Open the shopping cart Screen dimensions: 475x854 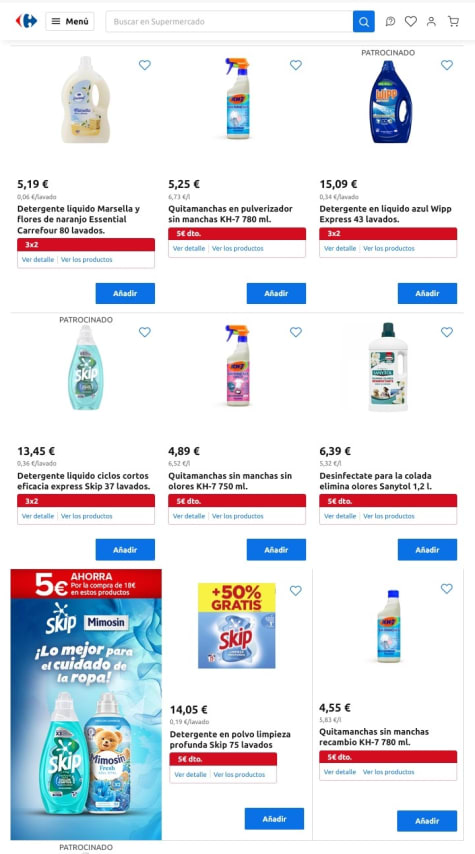pos(453,21)
